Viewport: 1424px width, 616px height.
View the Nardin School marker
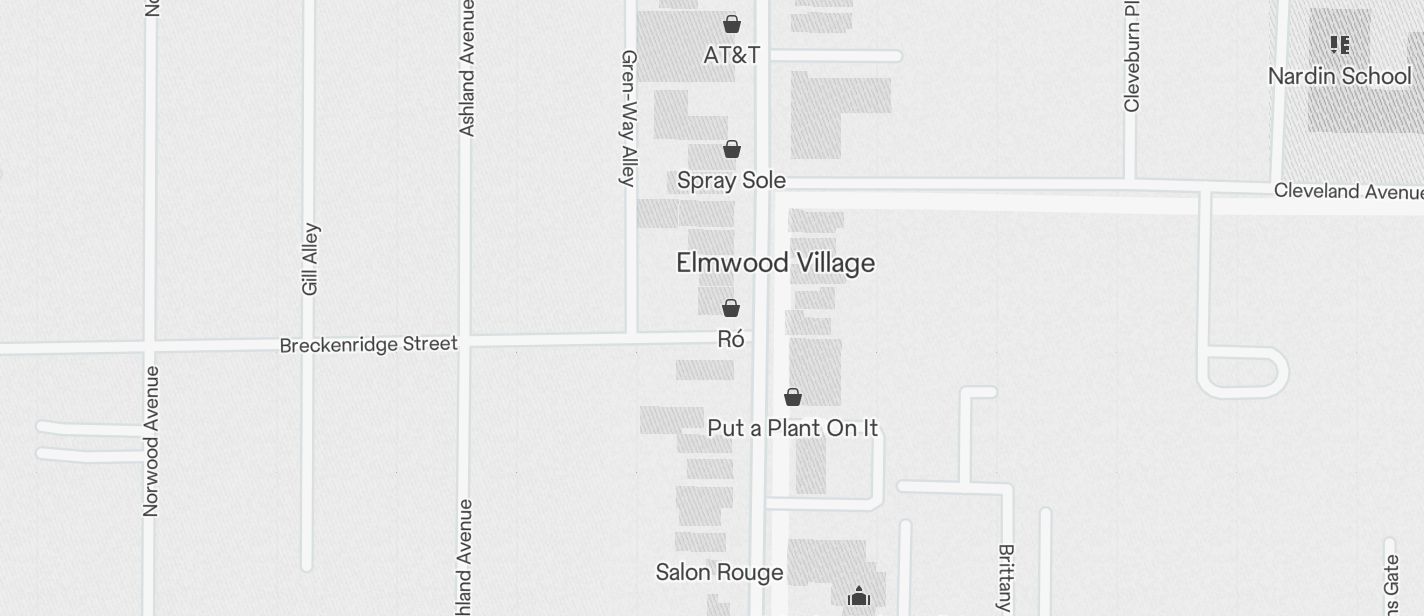point(1339,45)
